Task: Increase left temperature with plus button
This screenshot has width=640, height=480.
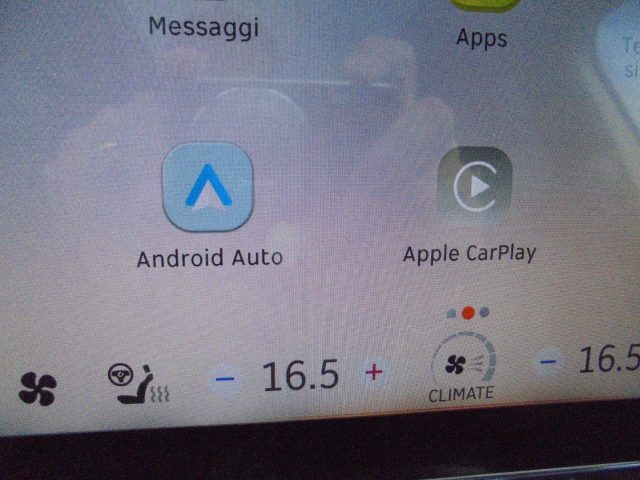Action: [374, 373]
